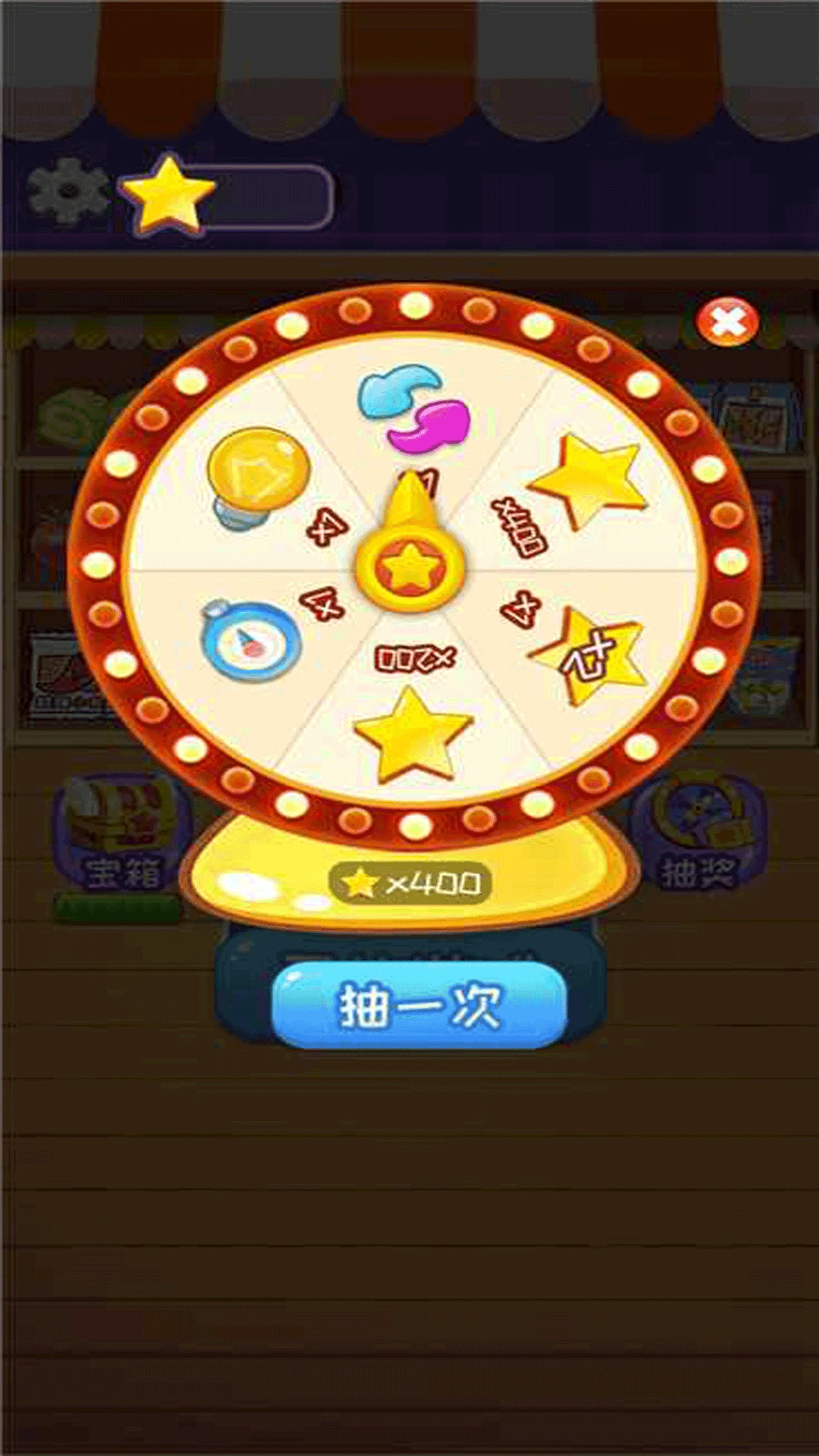Tap the blue 抽一次 spin button
The image size is (819, 1456).
(419, 1006)
